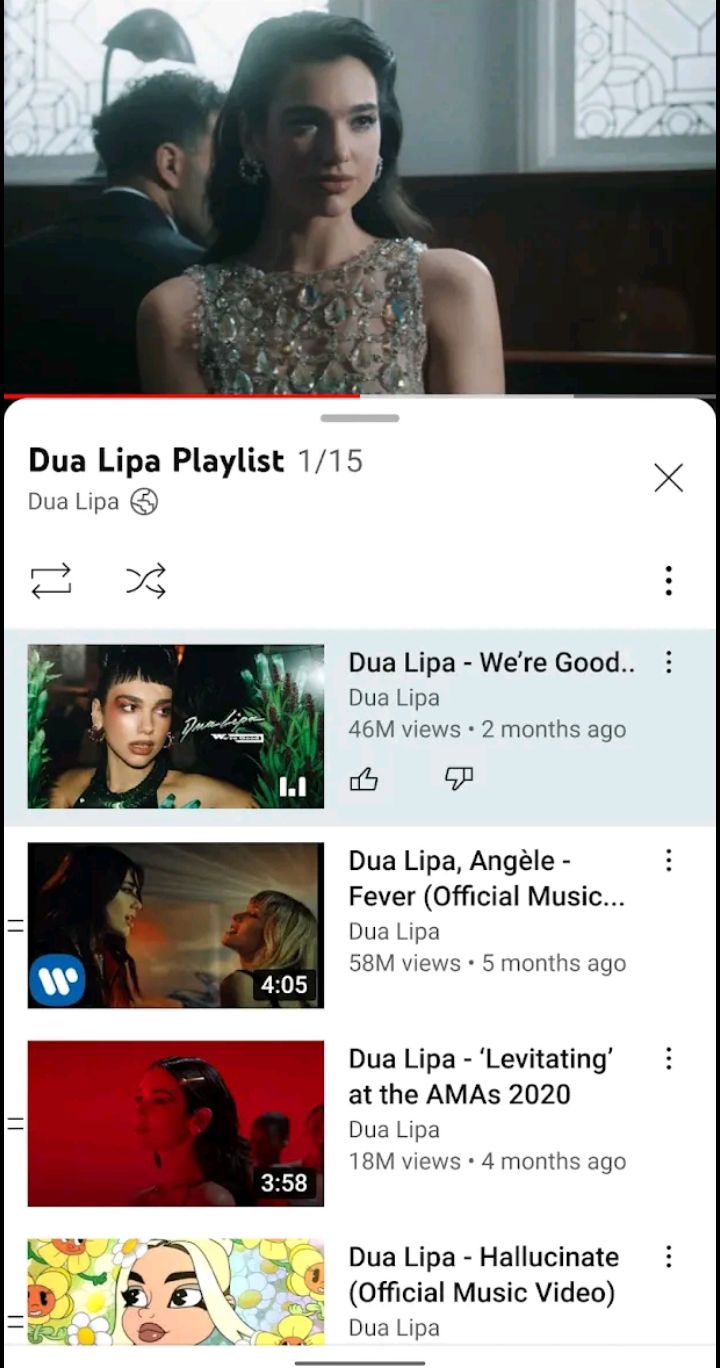Play Dua Lipa, Angèle - Fever video
This screenshot has width=720, height=1368.
pos(360,925)
